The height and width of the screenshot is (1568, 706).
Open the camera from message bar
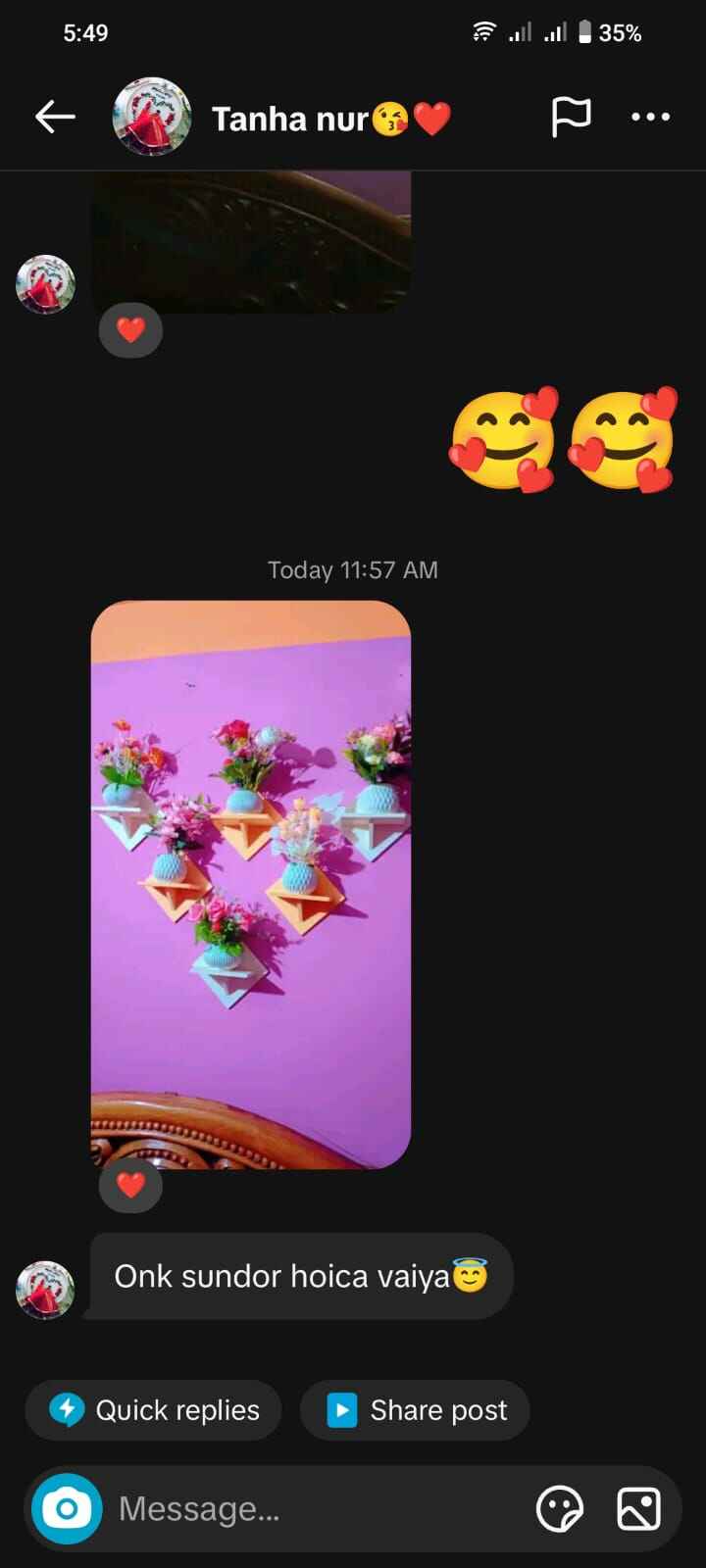click(x=67, y=1509)
